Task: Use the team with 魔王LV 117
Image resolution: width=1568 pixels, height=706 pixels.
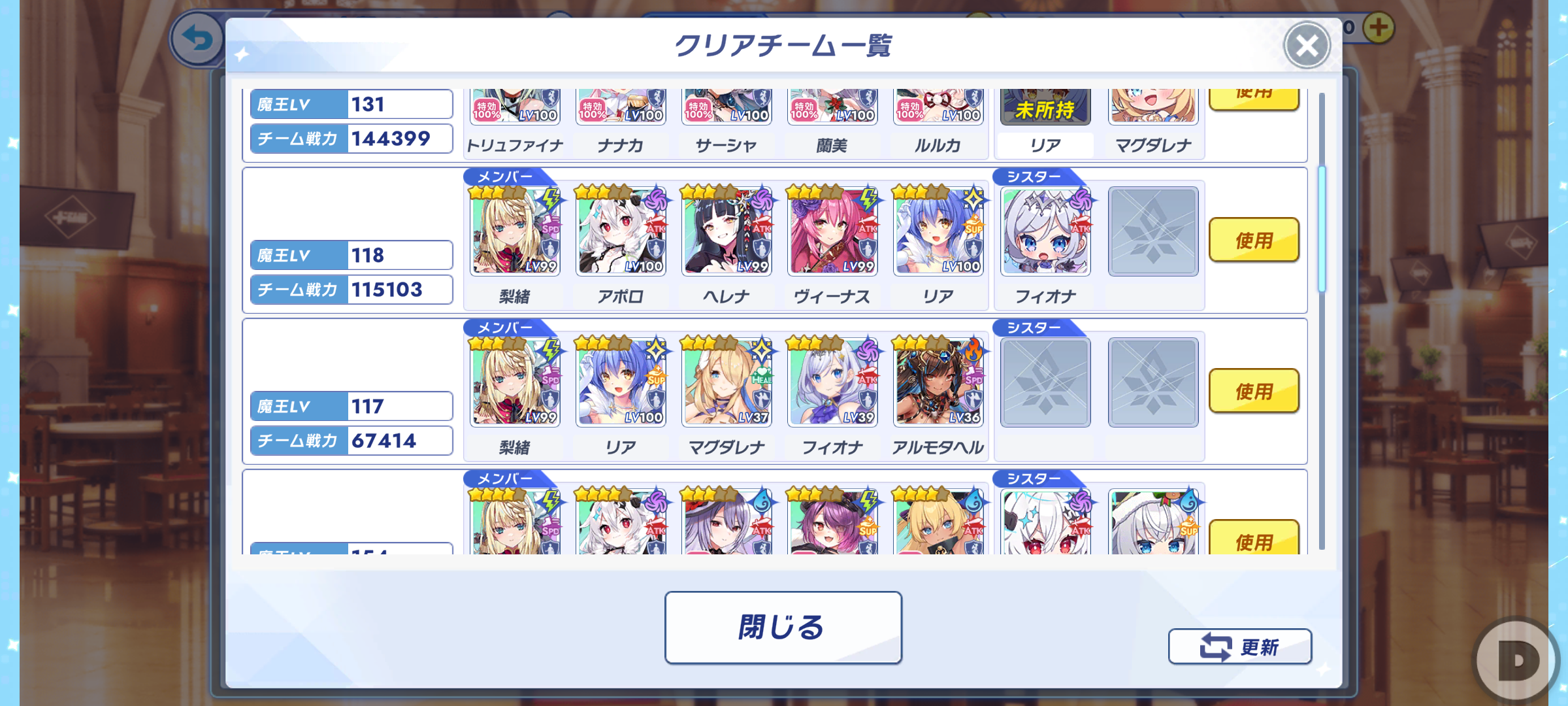Action: [x=1253, y=391]
